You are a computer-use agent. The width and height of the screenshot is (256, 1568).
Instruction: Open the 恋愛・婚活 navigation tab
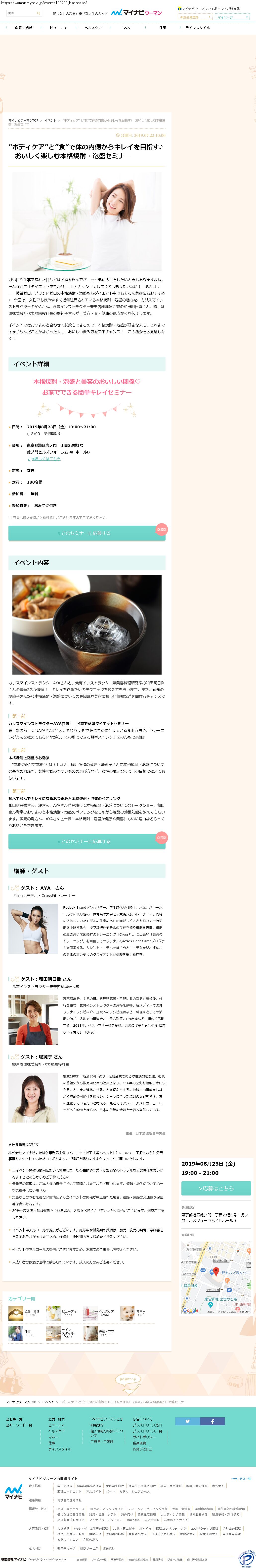click(24, 28)
